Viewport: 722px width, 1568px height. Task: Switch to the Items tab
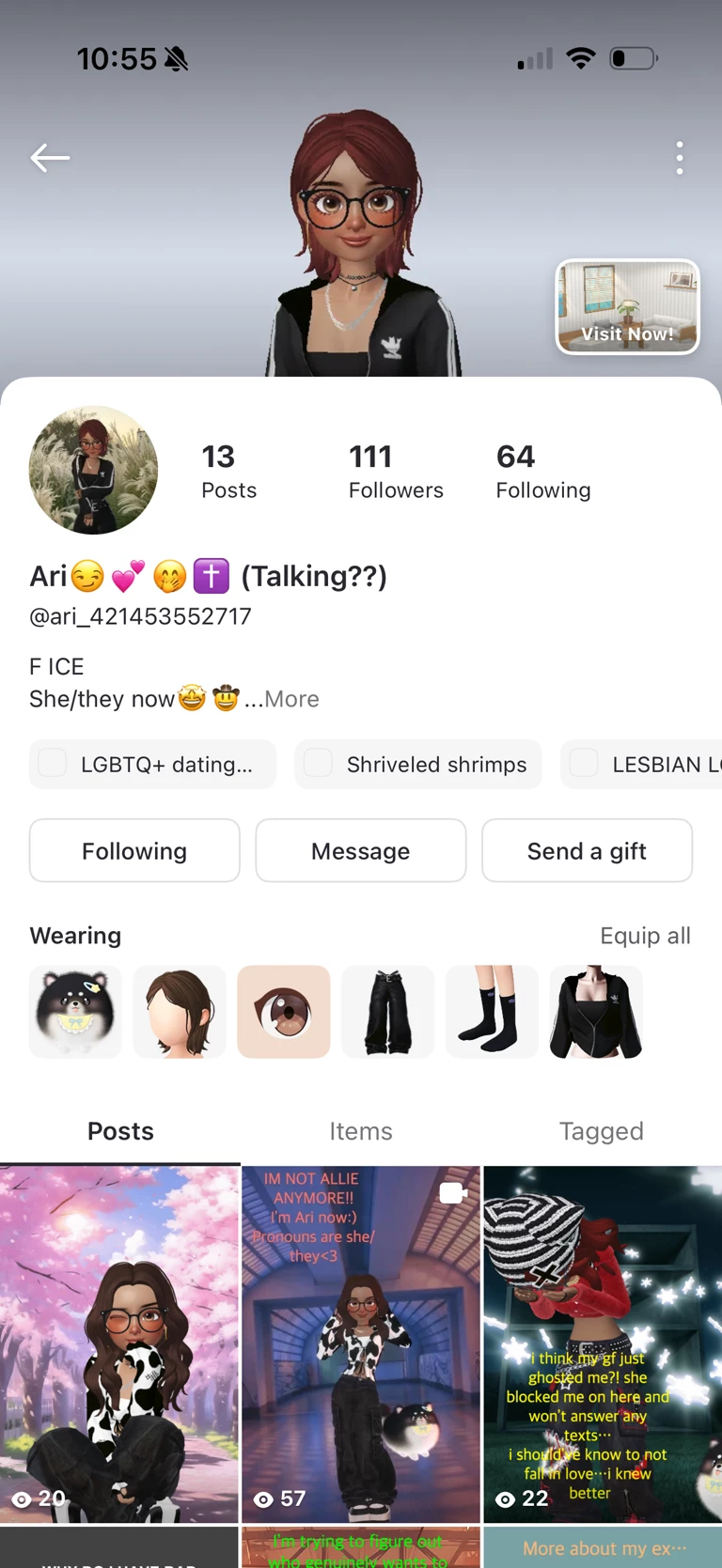click(361, 1131)
